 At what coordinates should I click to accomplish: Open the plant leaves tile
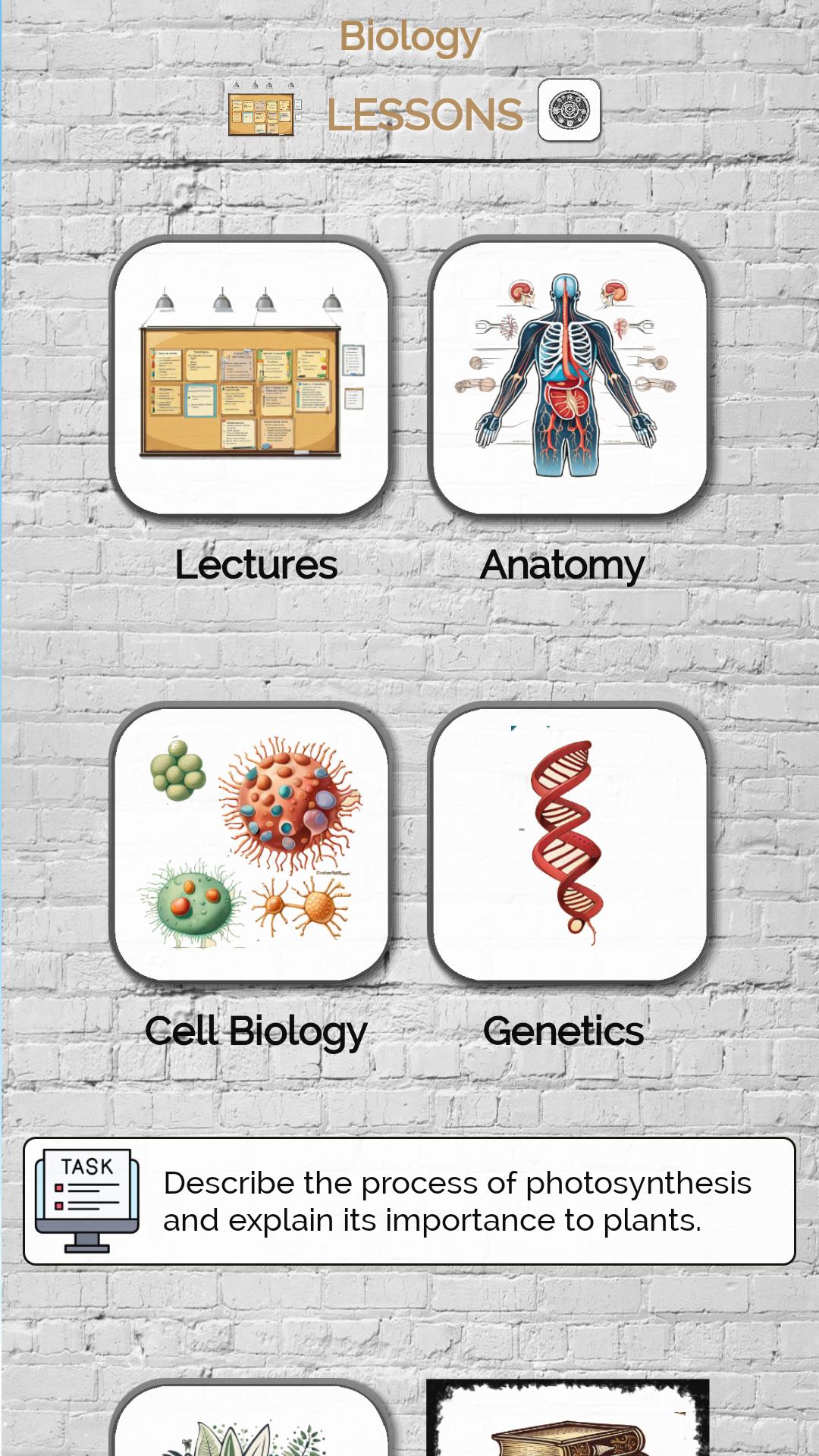click(x=249, y=1422)
